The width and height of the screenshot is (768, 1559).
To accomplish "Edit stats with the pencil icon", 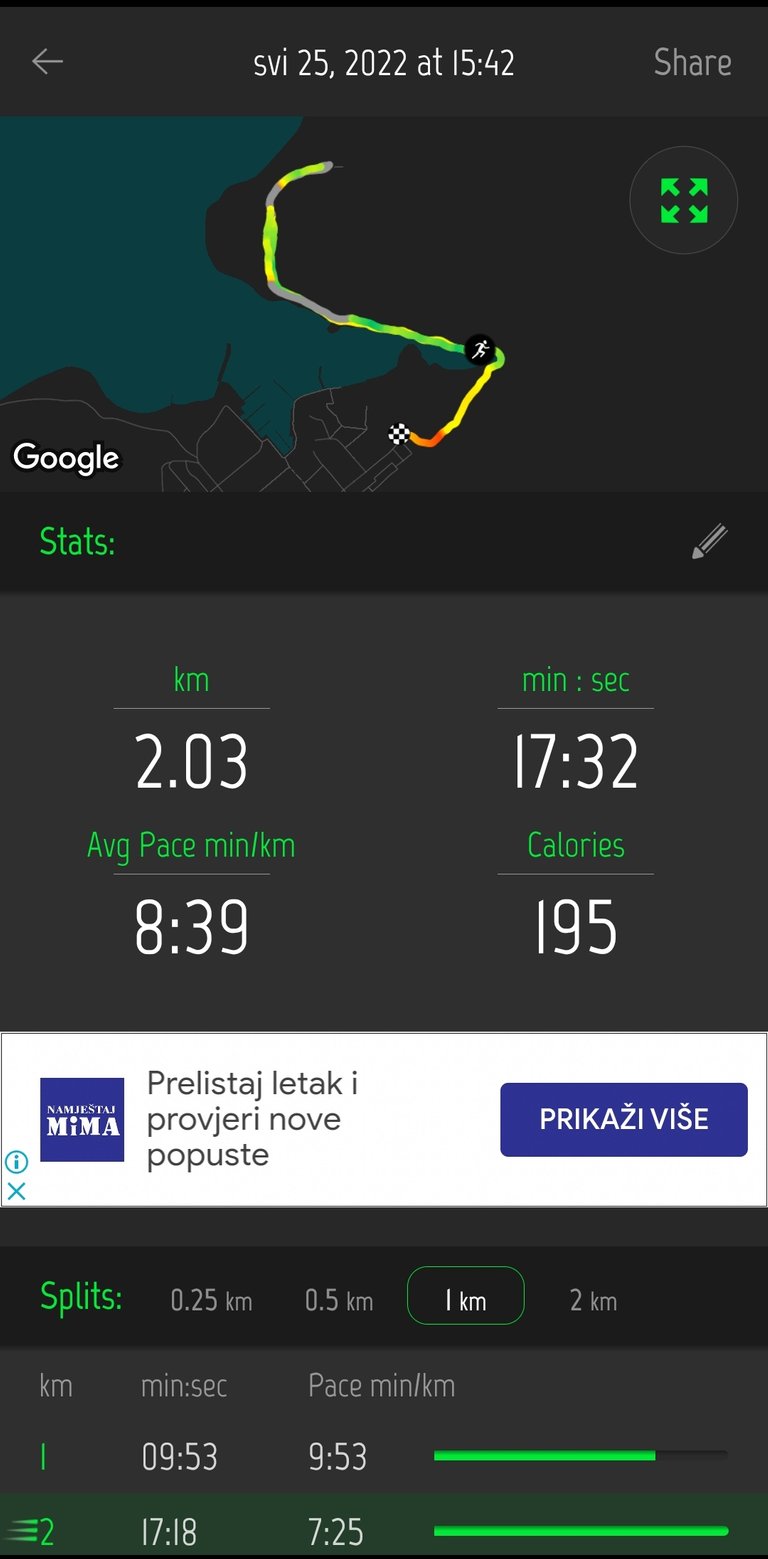I will coord(709,541).
